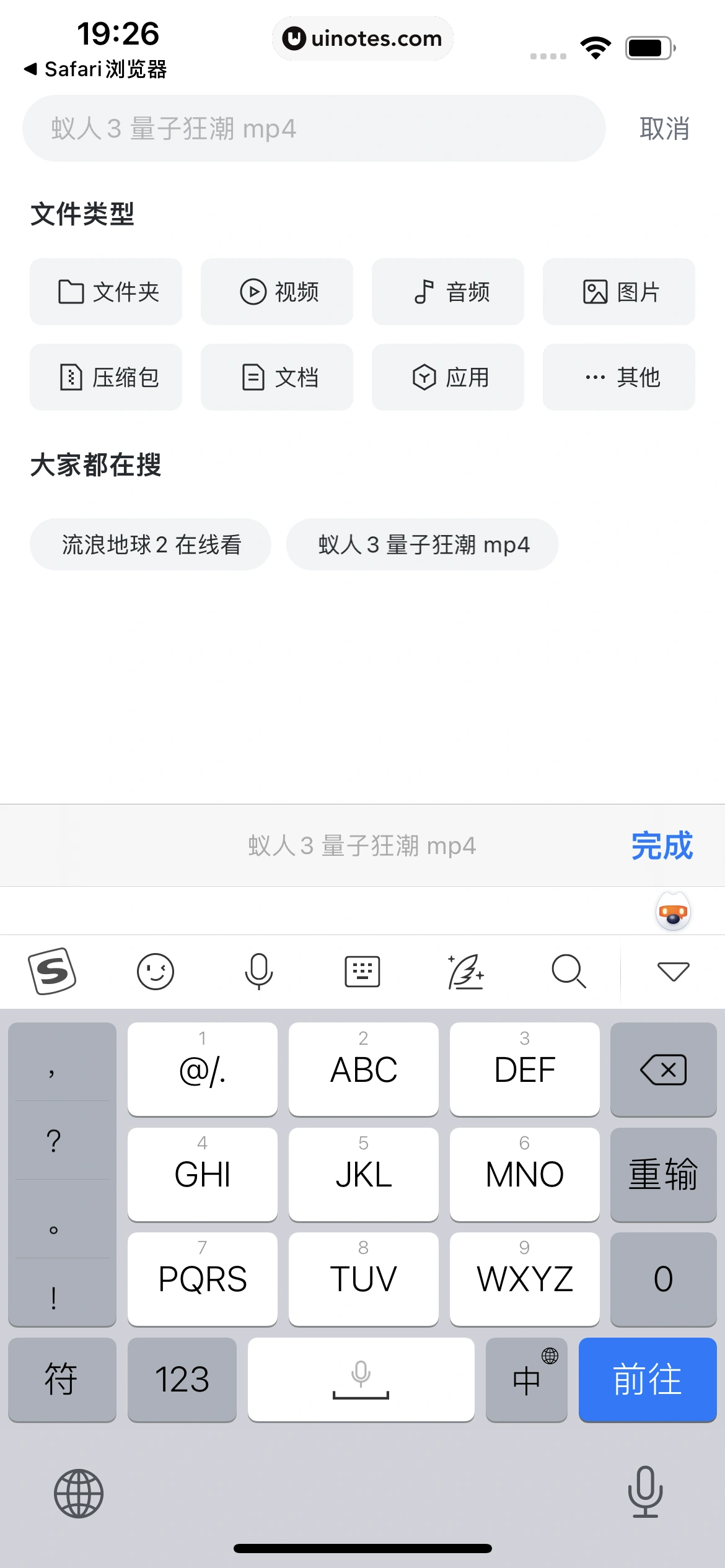Hide the keyboard with the down triangle
Screen dimensions: 725x1568
click(673, 971)
